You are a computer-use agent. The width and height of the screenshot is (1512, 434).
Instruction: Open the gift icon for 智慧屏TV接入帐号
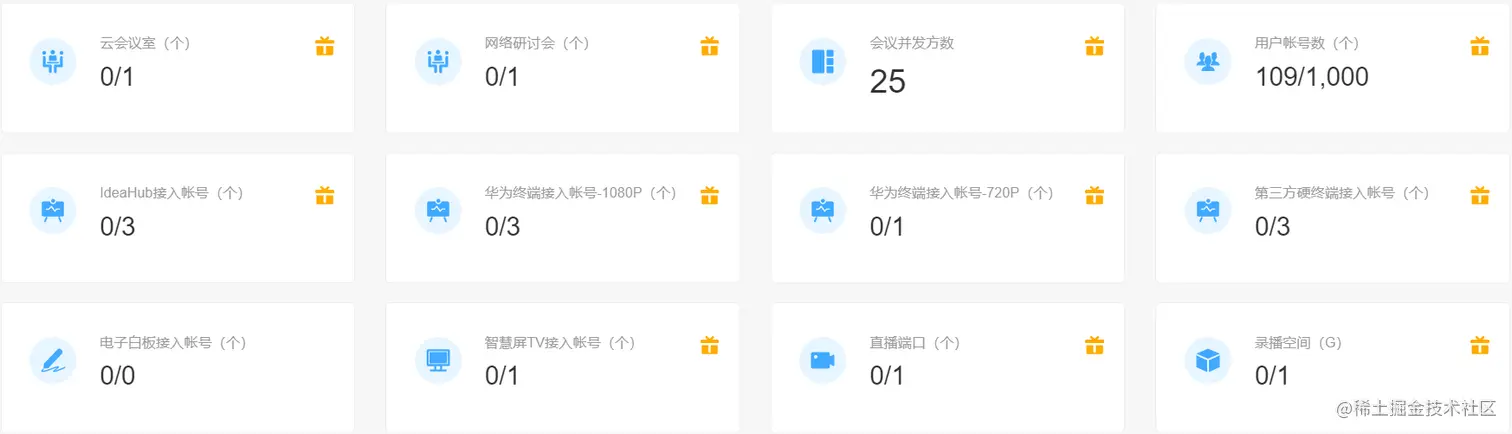(709, 345)
